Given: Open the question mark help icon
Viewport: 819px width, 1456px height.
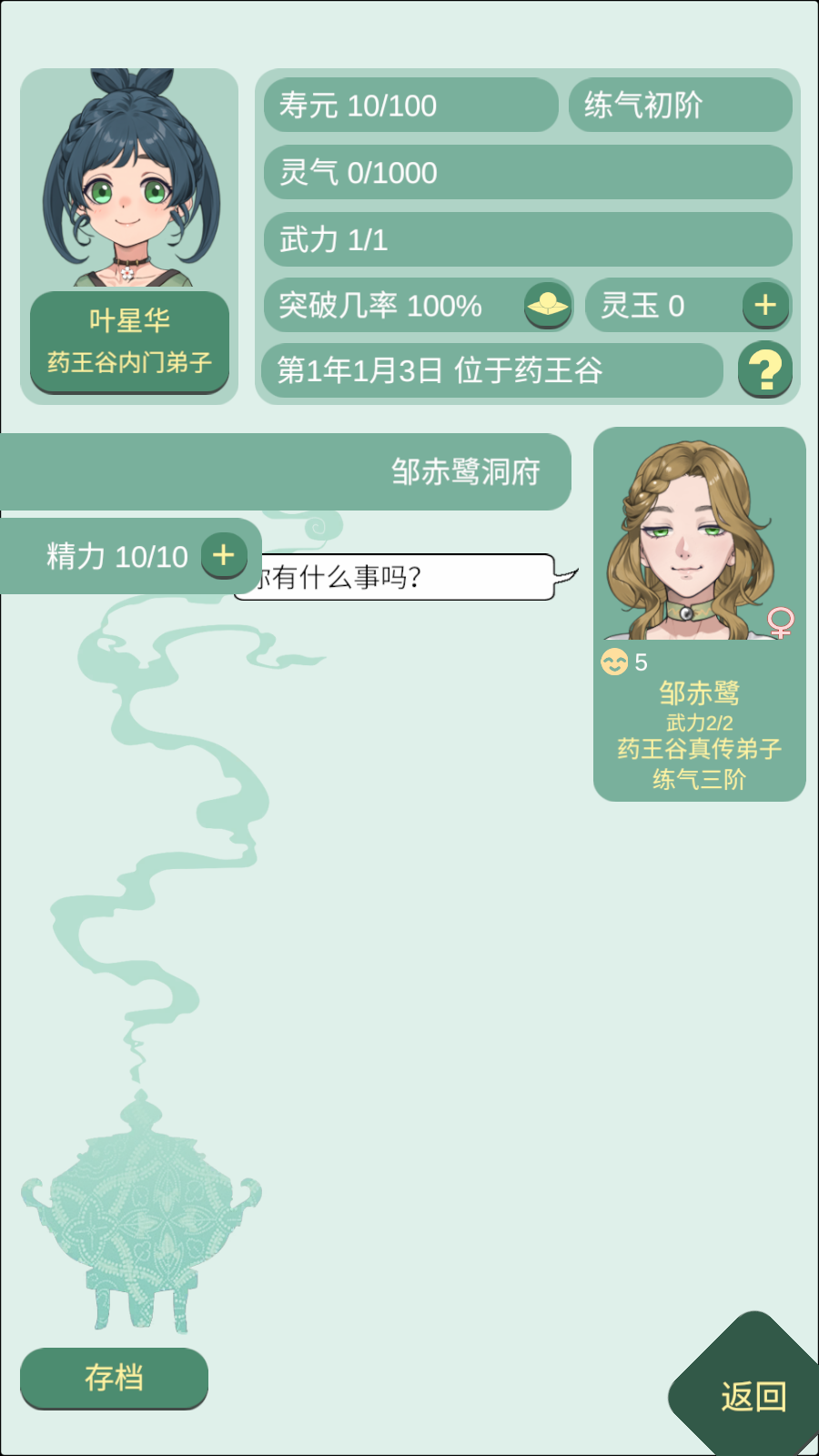Looking at the screenshot, I should [765, 369].
